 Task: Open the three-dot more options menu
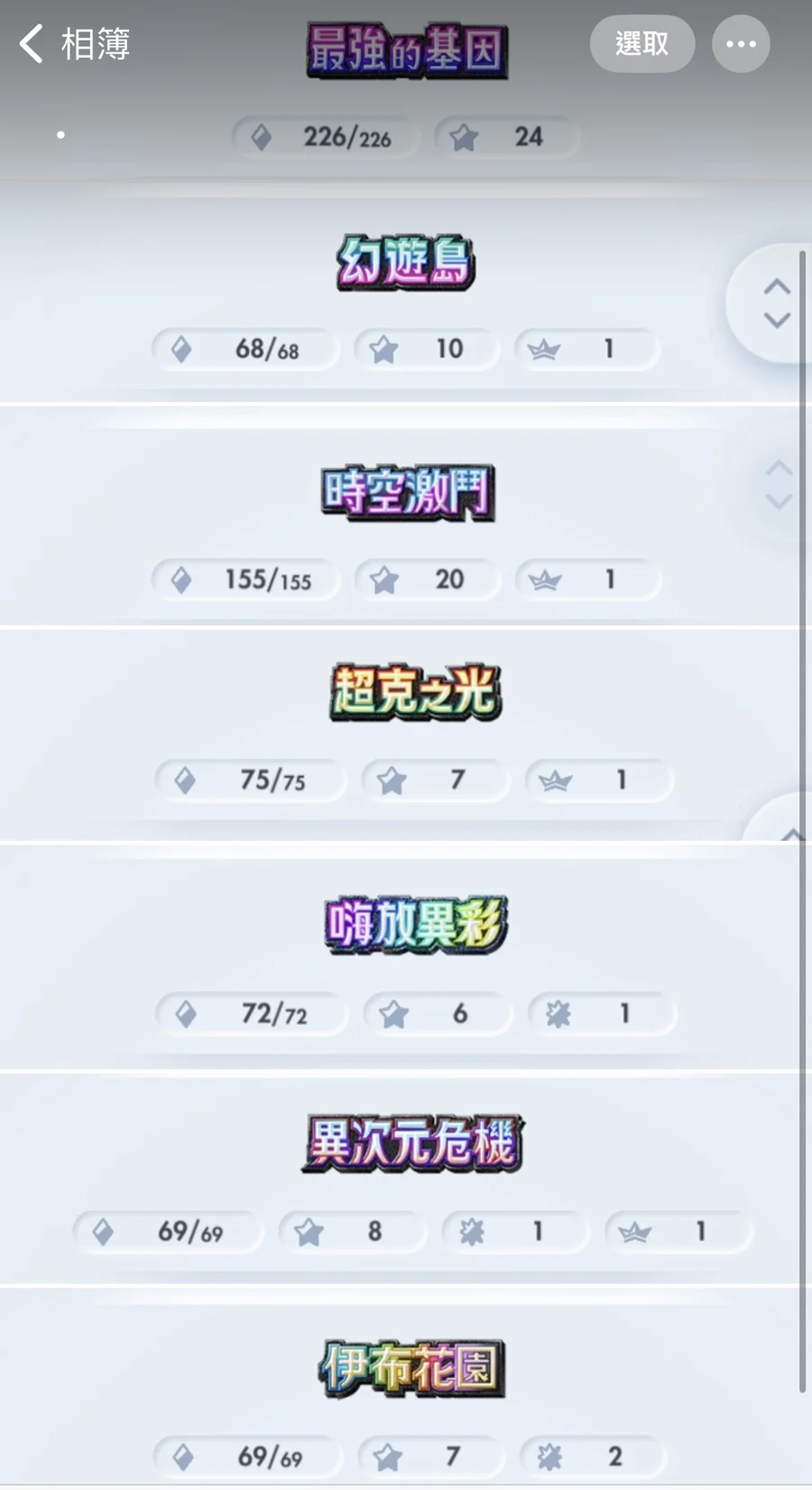pos(741,43)
